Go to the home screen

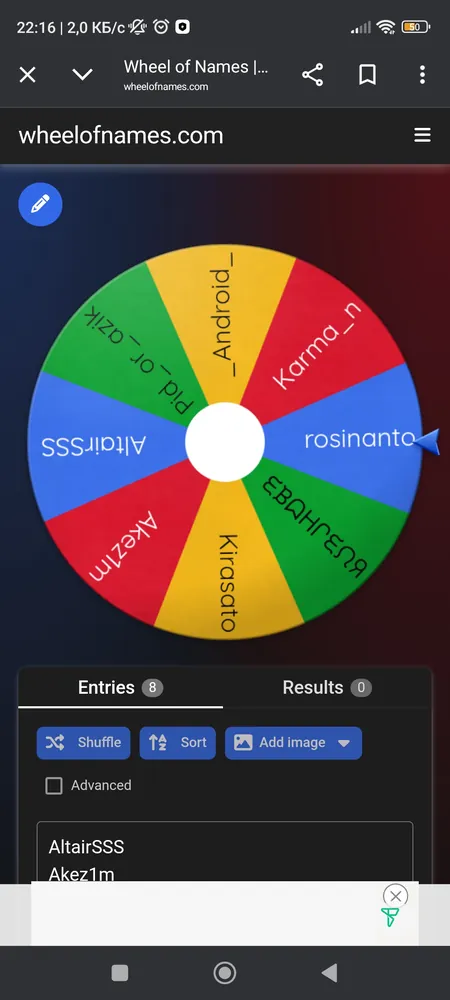click(224, 973)
